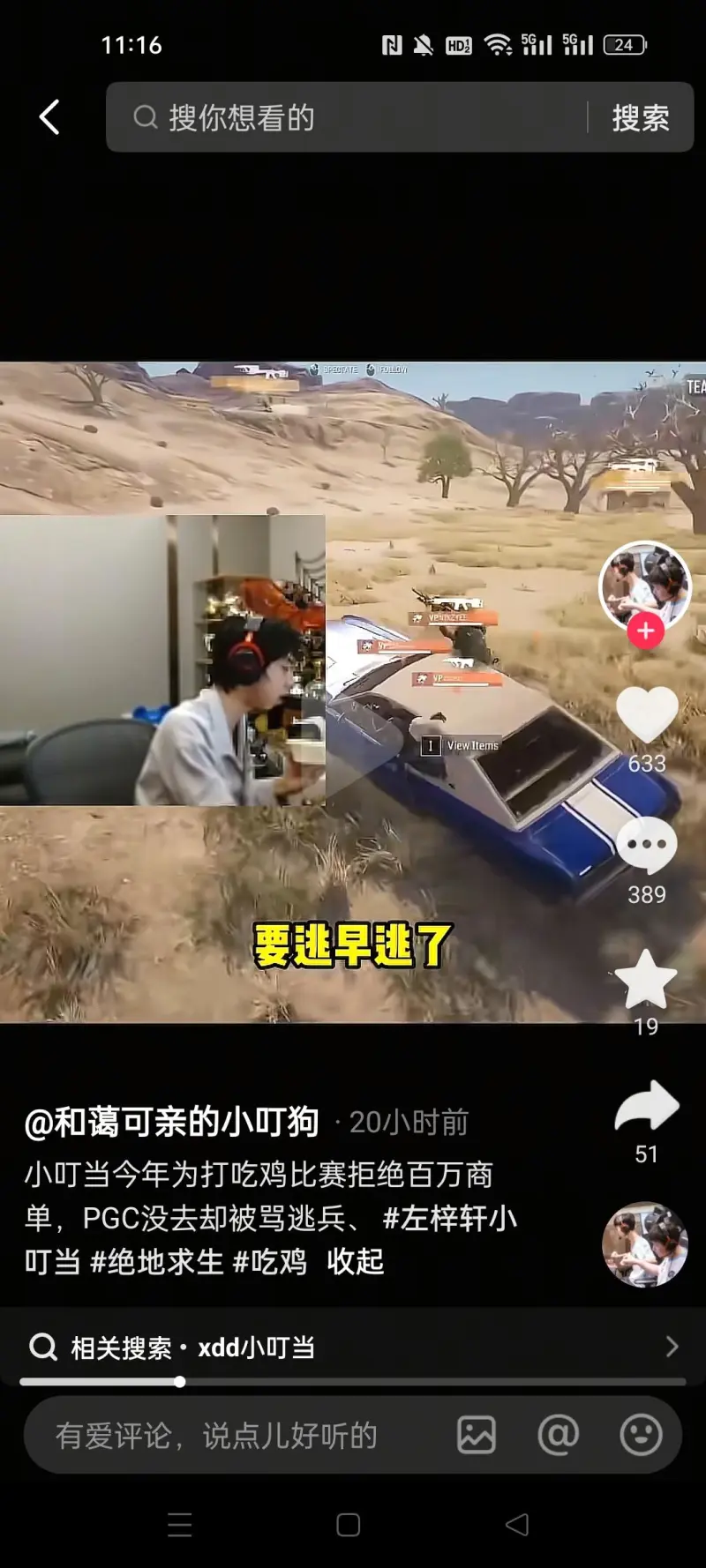
Task: Tap the 搜你想看的 search field
Action: [x=353, y=117]
